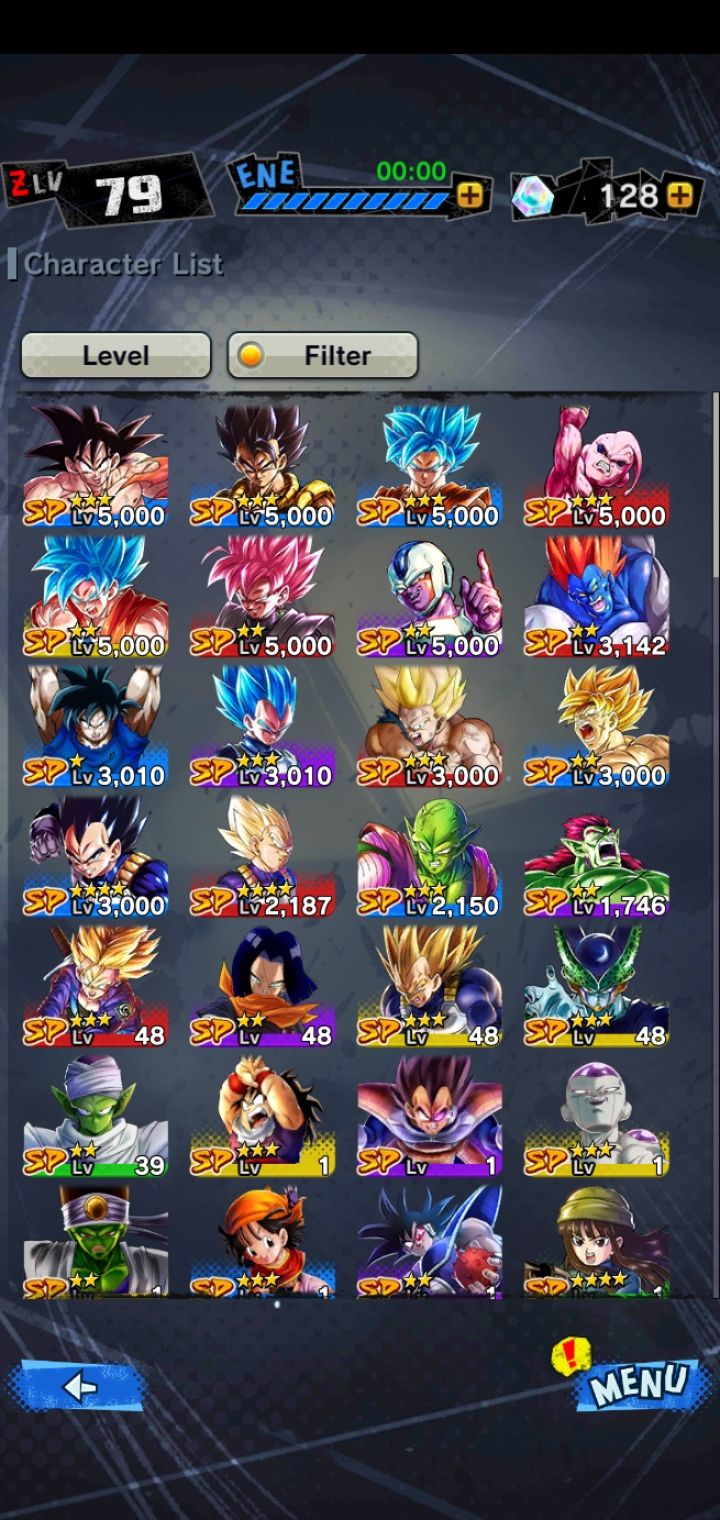Select the Lv 5,000 Frieza soldier helmet card
The image size is (720, 1520).
click(x=429, y=596)
